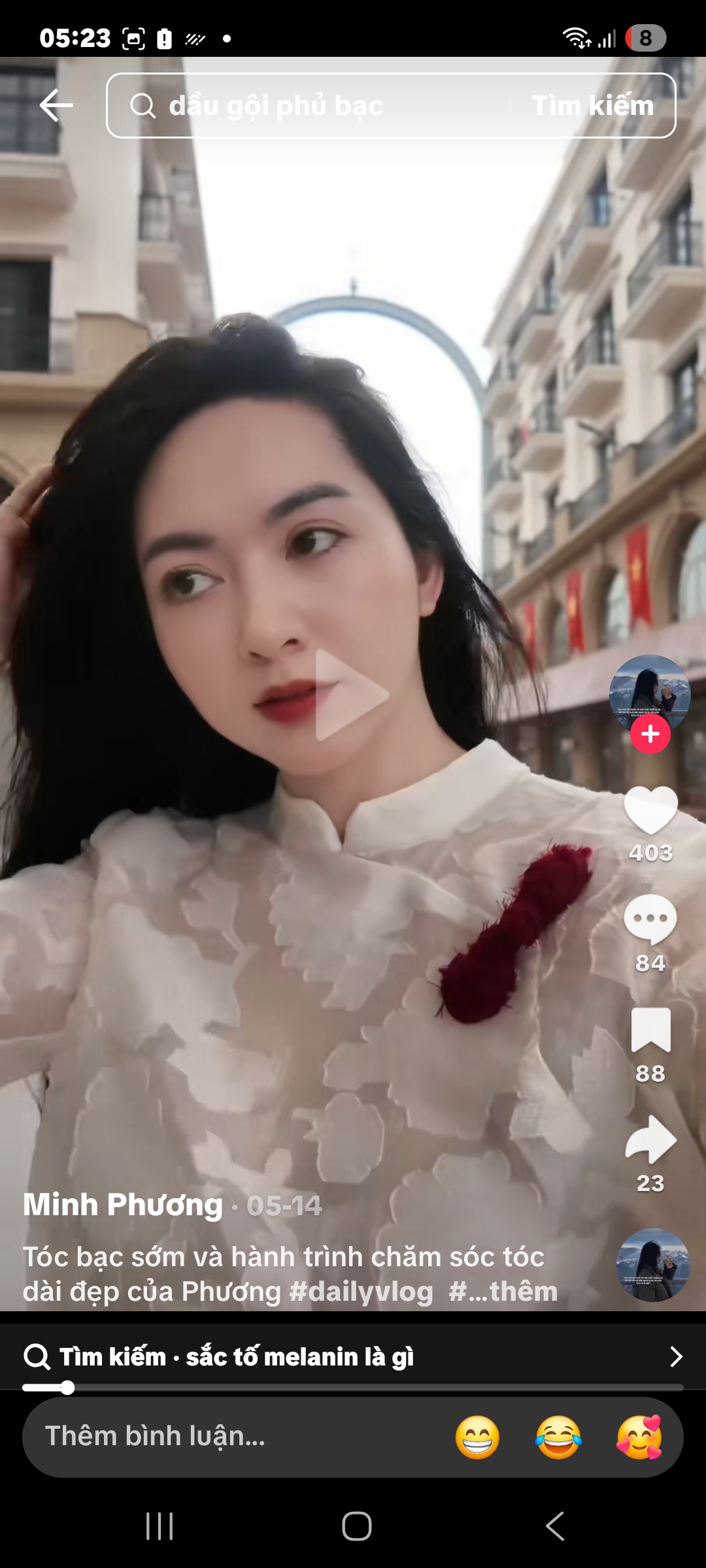Viewport: 706px width, 1568px height.
Task: Add a comment in 'Thêm bình luận...'
Action: coord(196,1437)
